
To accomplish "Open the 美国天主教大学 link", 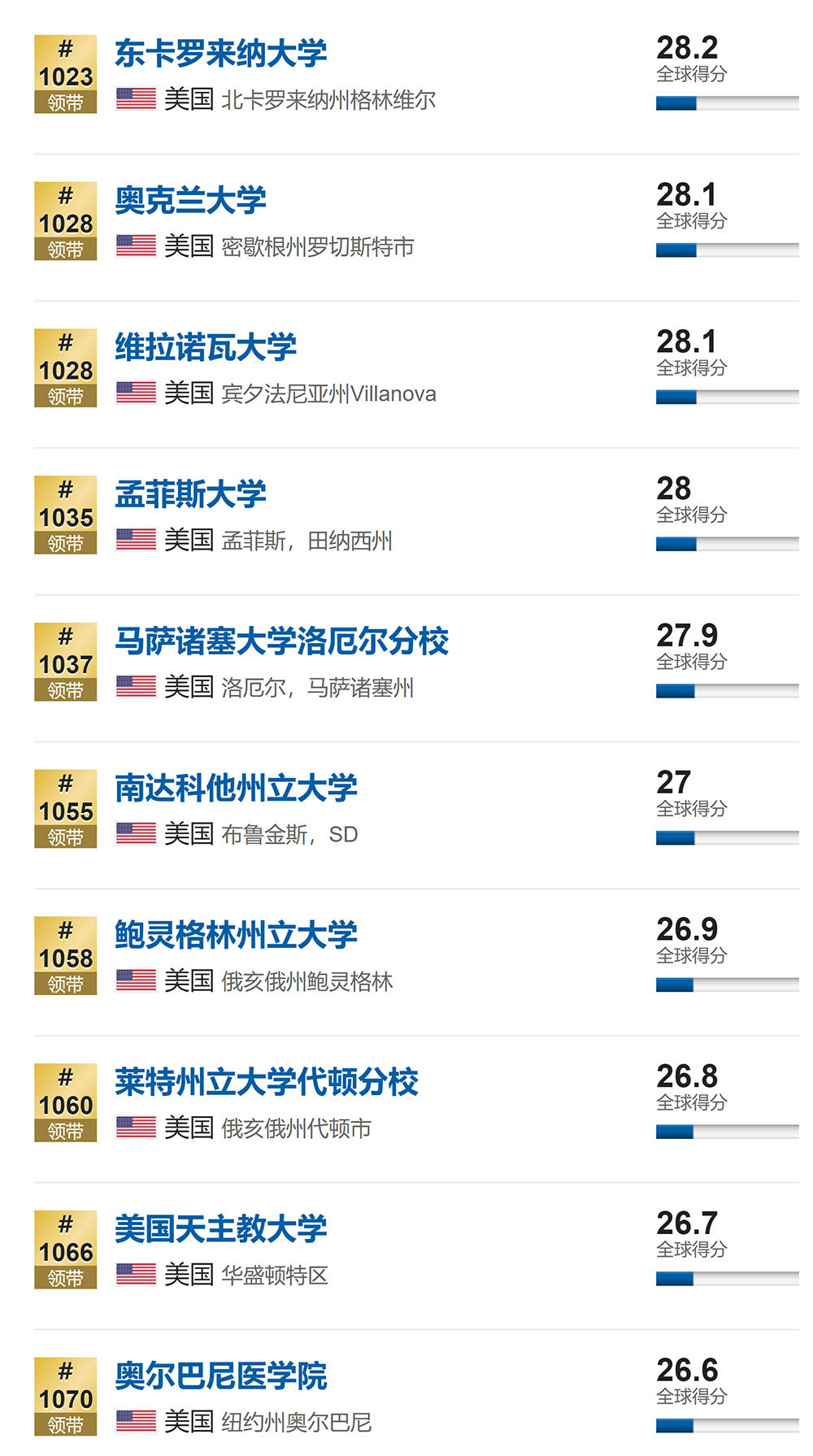I will coord(220,1229).
